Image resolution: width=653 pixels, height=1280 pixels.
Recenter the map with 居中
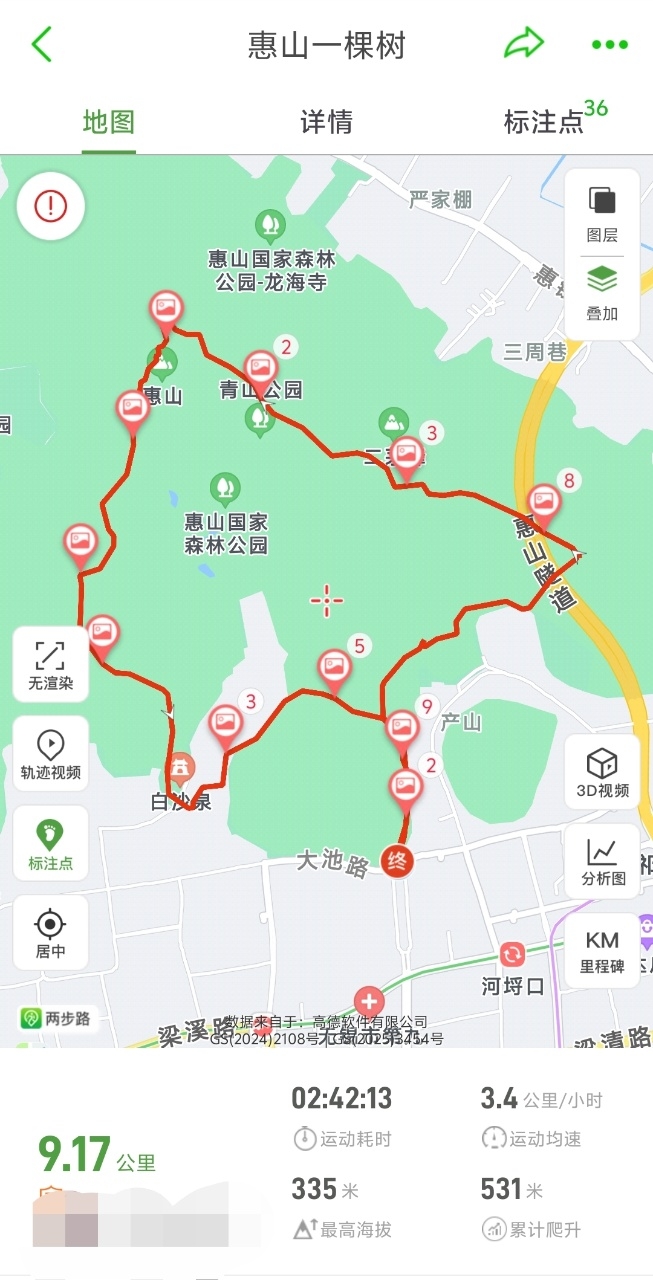pyautogui.click(x=50, y=932)
